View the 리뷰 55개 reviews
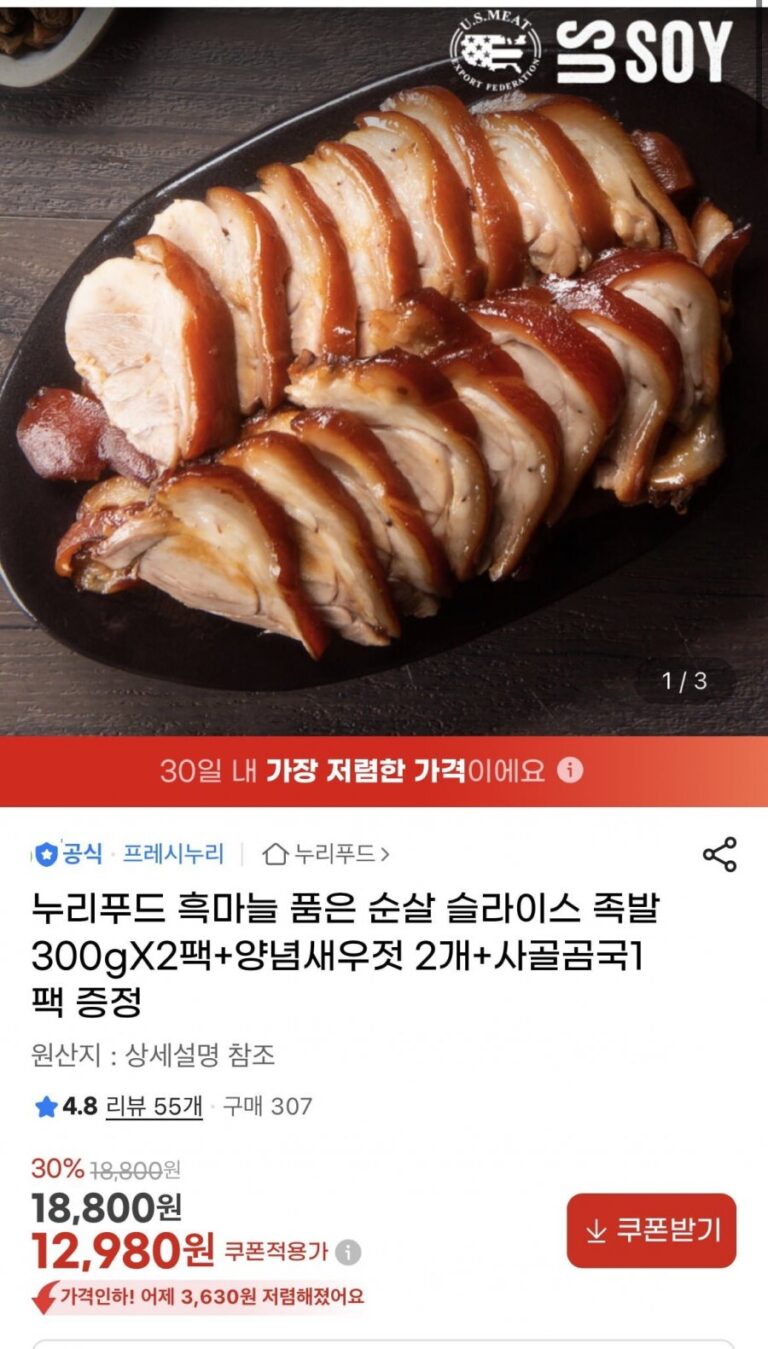Screen dimensions: 768x1349 tap(153, 1106)
